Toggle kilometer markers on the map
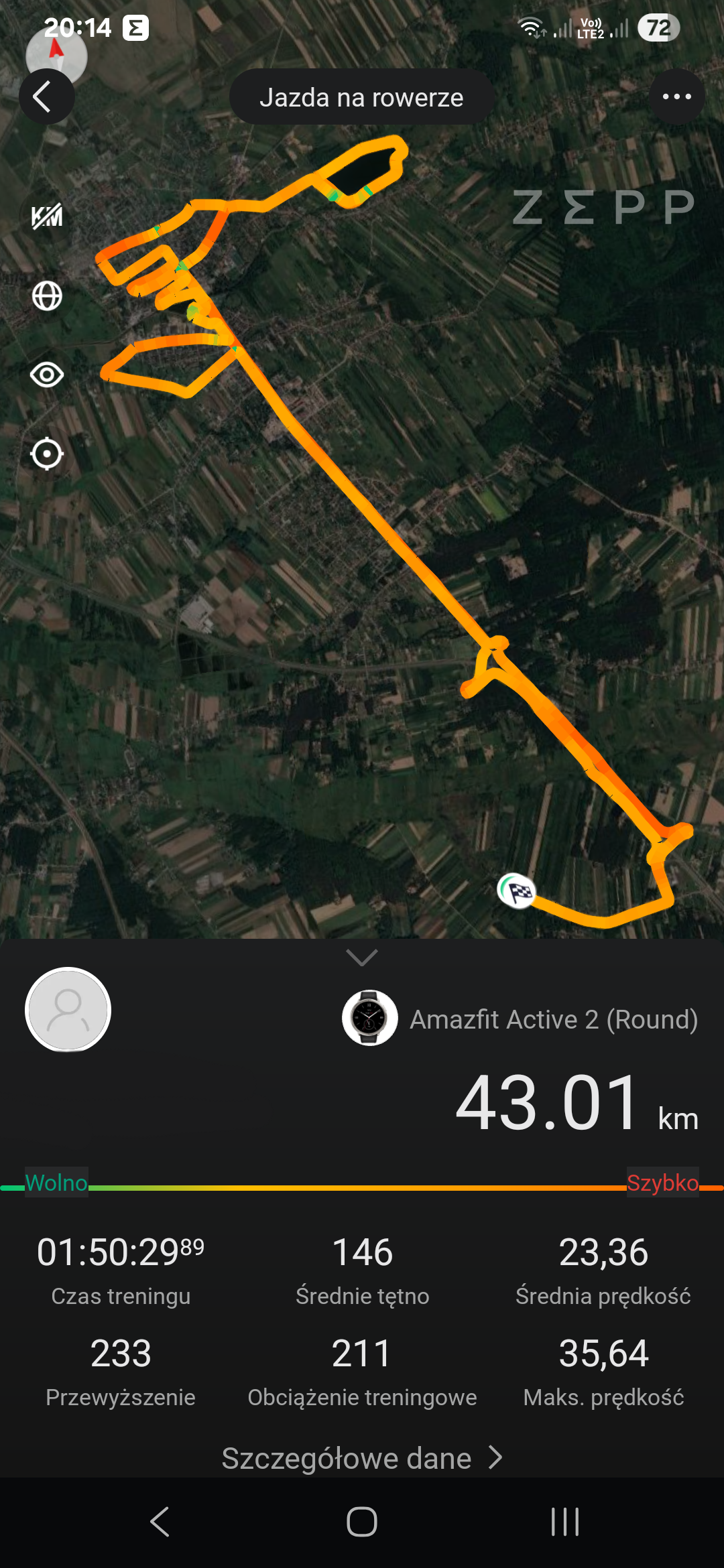This screenshot has width=724, height=1568. [47, 216]
